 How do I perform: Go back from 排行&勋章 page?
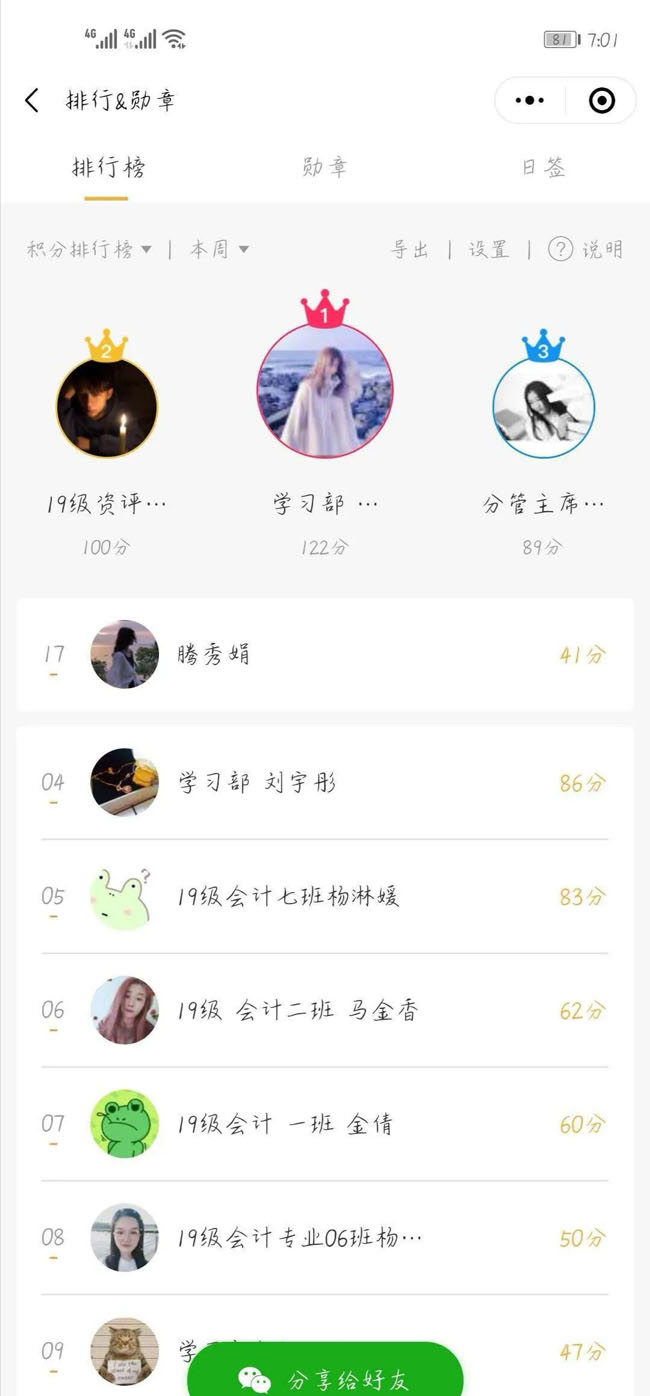(32, 100)
